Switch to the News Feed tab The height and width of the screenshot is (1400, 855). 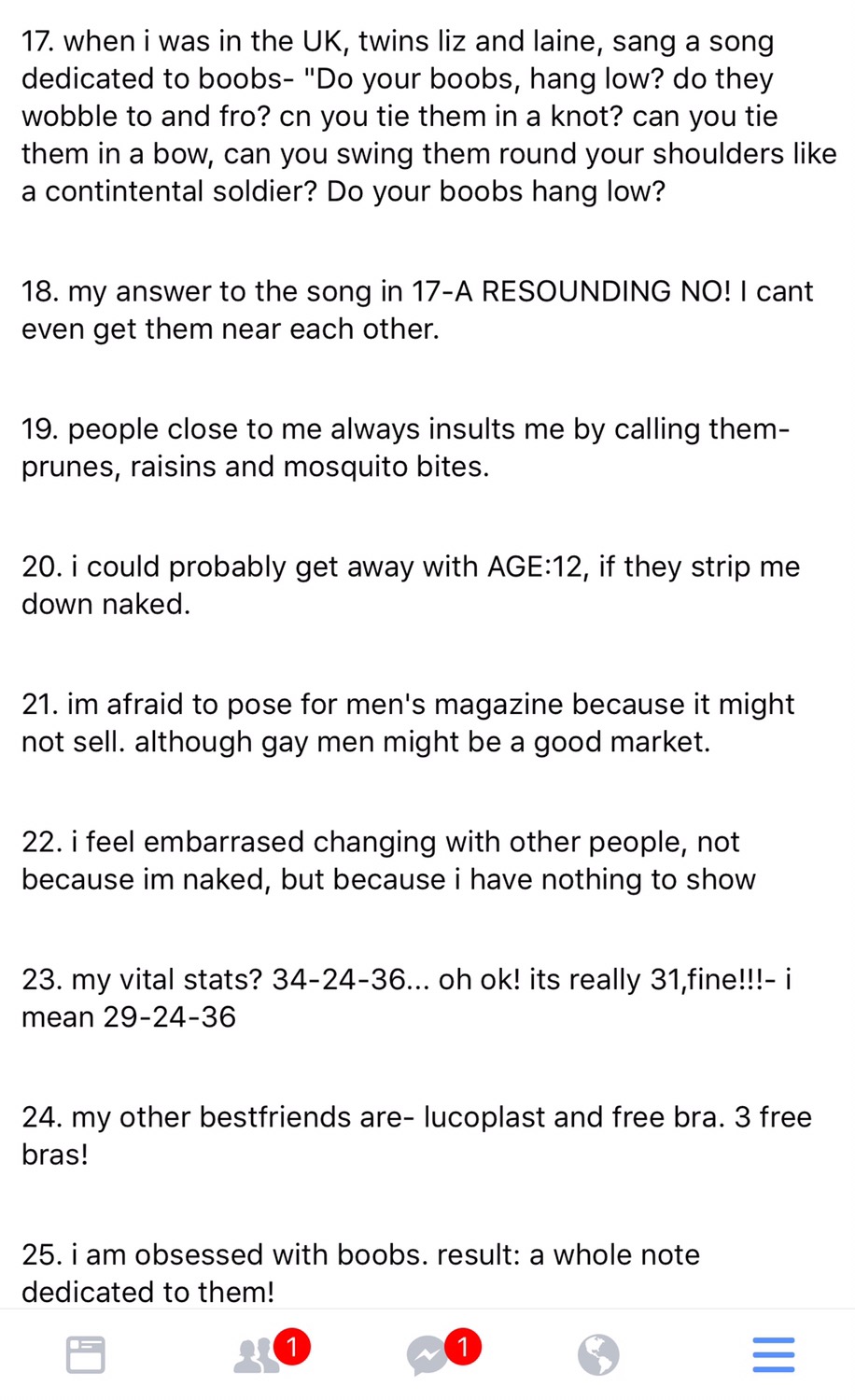[86, 1354]
